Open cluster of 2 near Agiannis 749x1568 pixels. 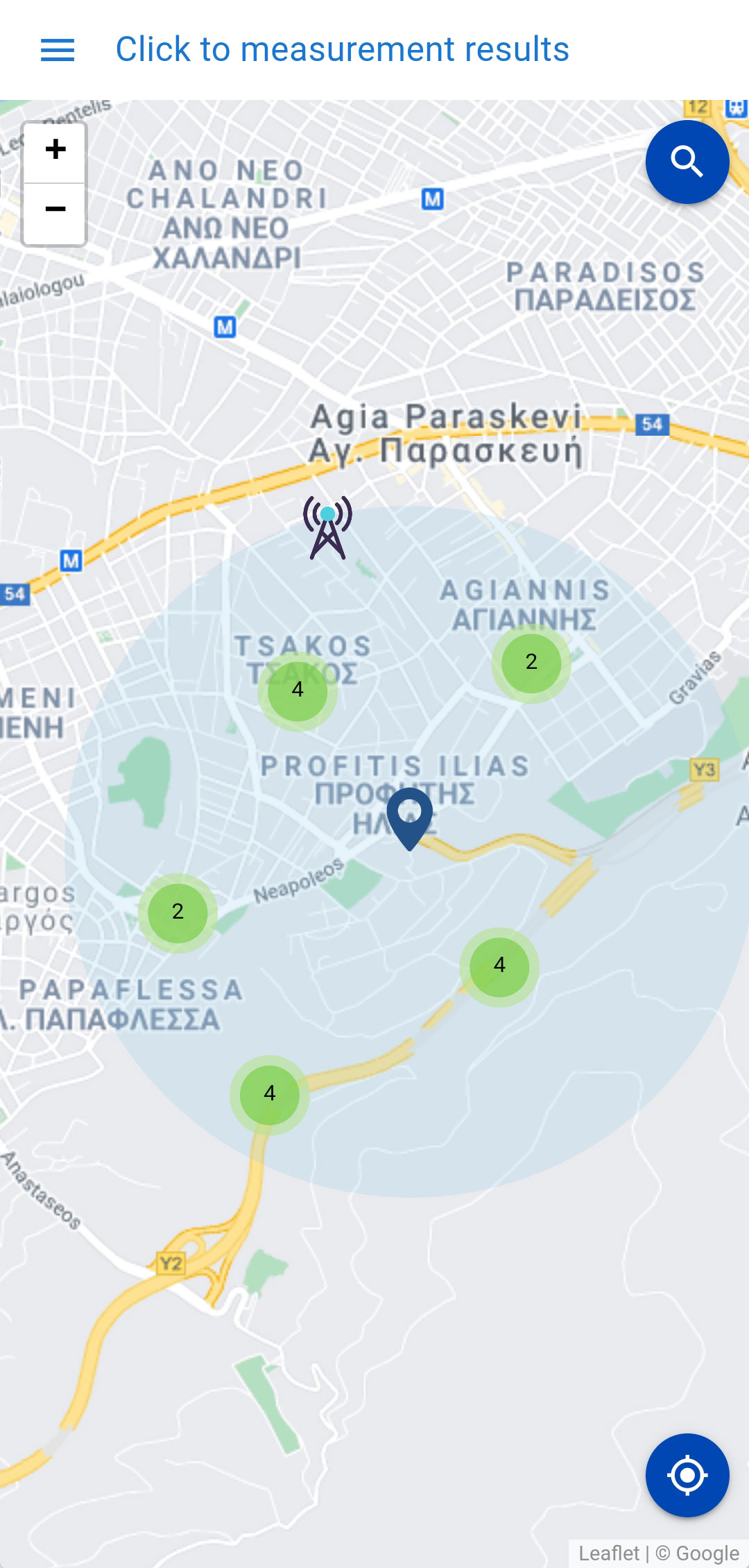click(531, 663)
